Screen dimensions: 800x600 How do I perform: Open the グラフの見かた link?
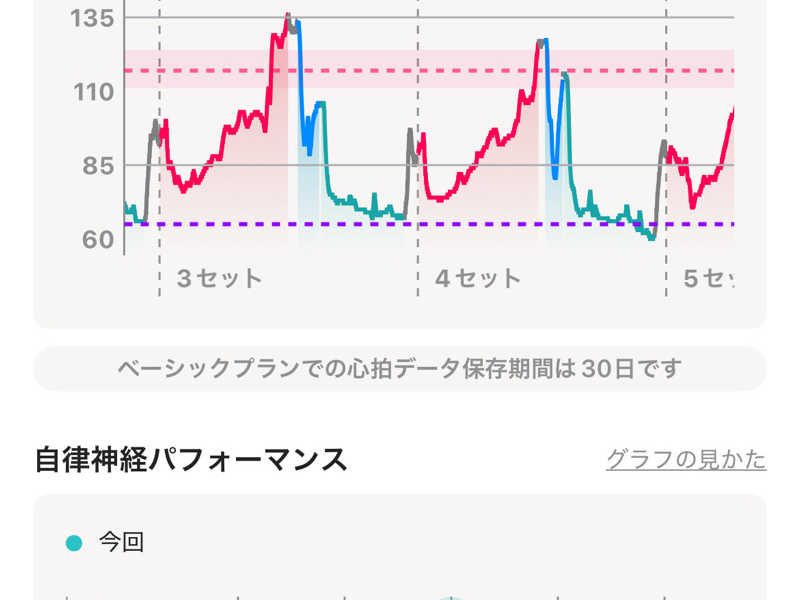pos(686,460)
